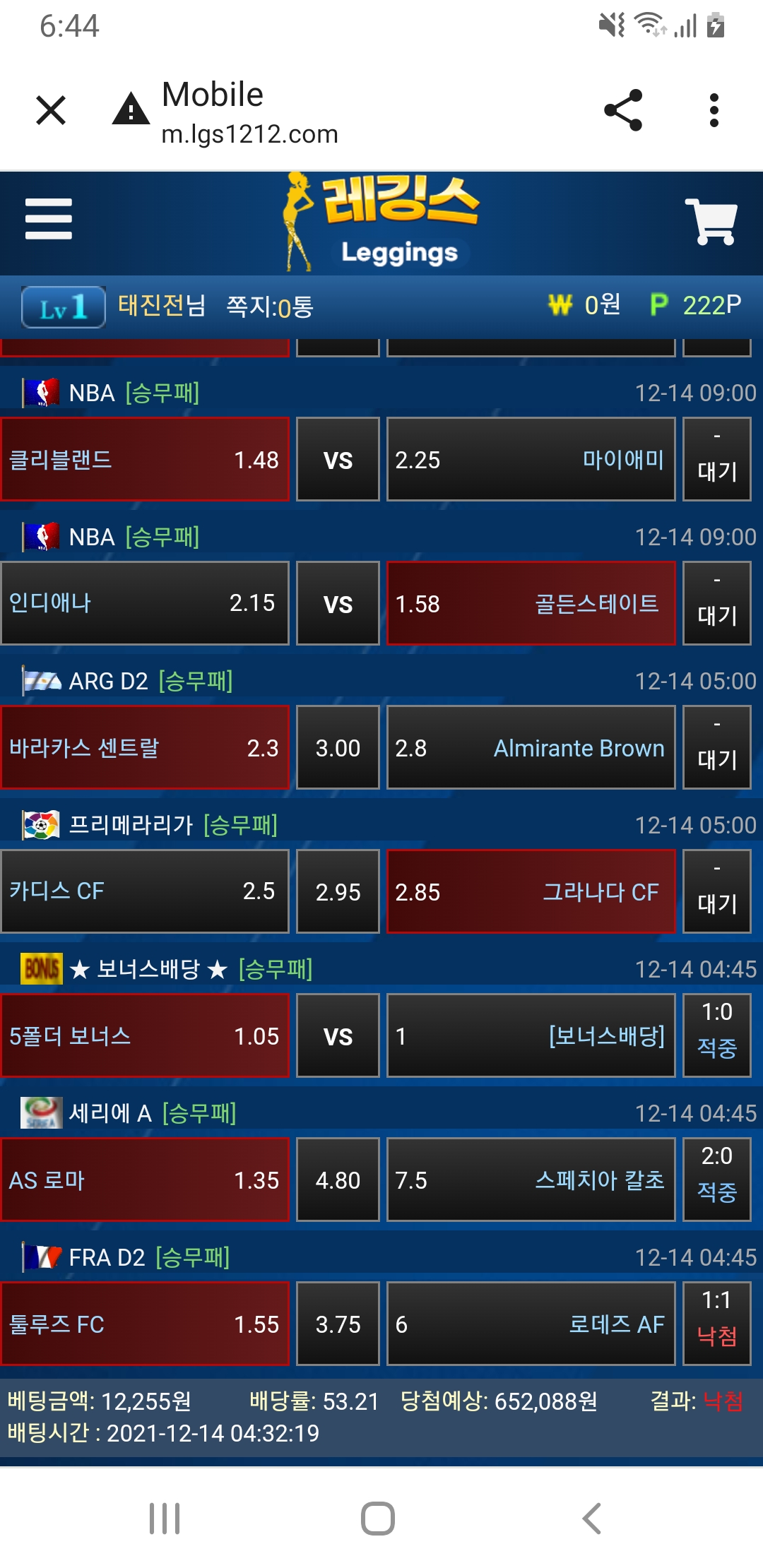The height and width of the screenshot is (1568, 763).
Task: Go back using the navigation bar
Action: (x=592, y=1519)
